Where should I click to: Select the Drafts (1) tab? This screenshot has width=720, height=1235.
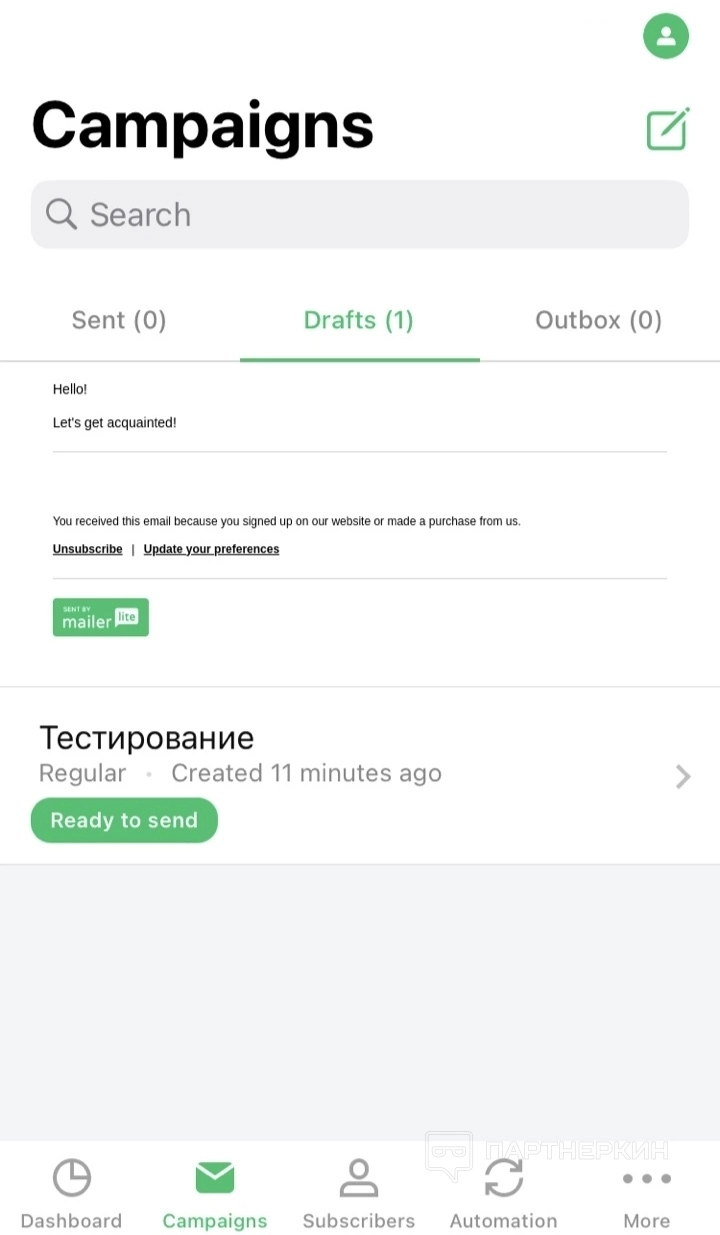(x=359, y=320)
